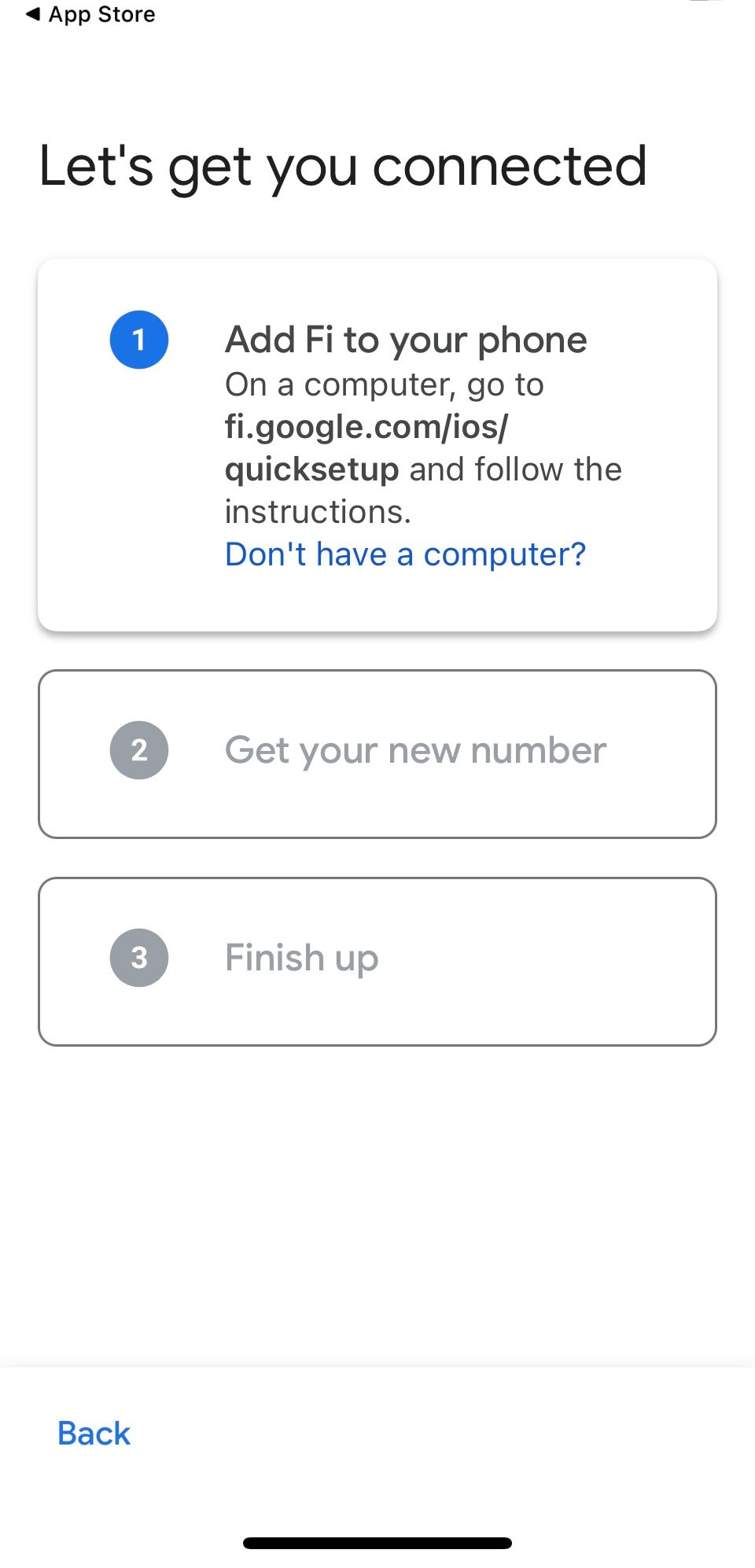Image resolution: width=755 pixels, height=1568 pixels.
Task: Open the Don't have a computer link
Action: click(405, 554)
